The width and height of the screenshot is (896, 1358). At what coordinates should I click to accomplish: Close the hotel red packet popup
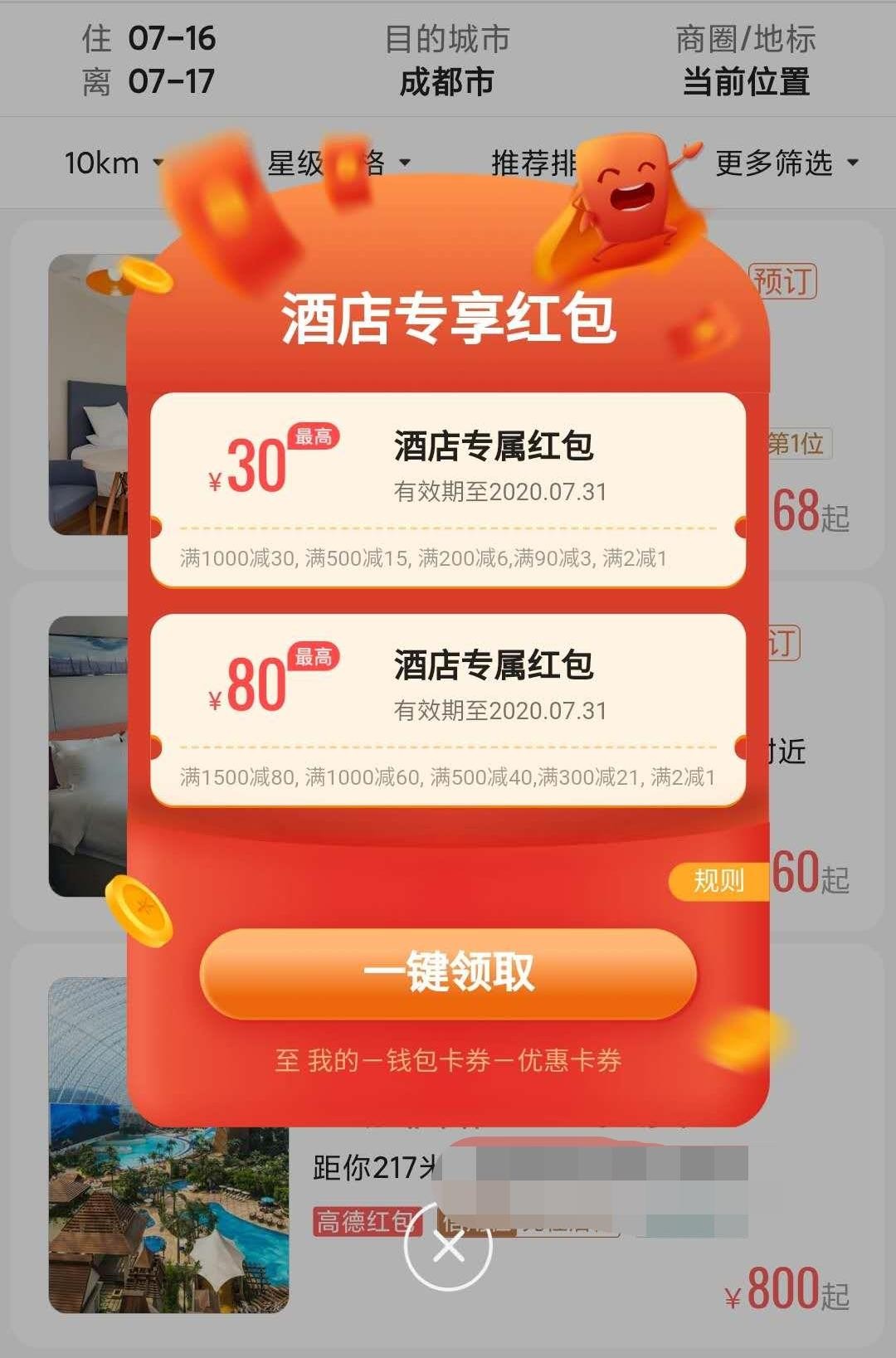pyautogui.click(x=448, y=1247)
